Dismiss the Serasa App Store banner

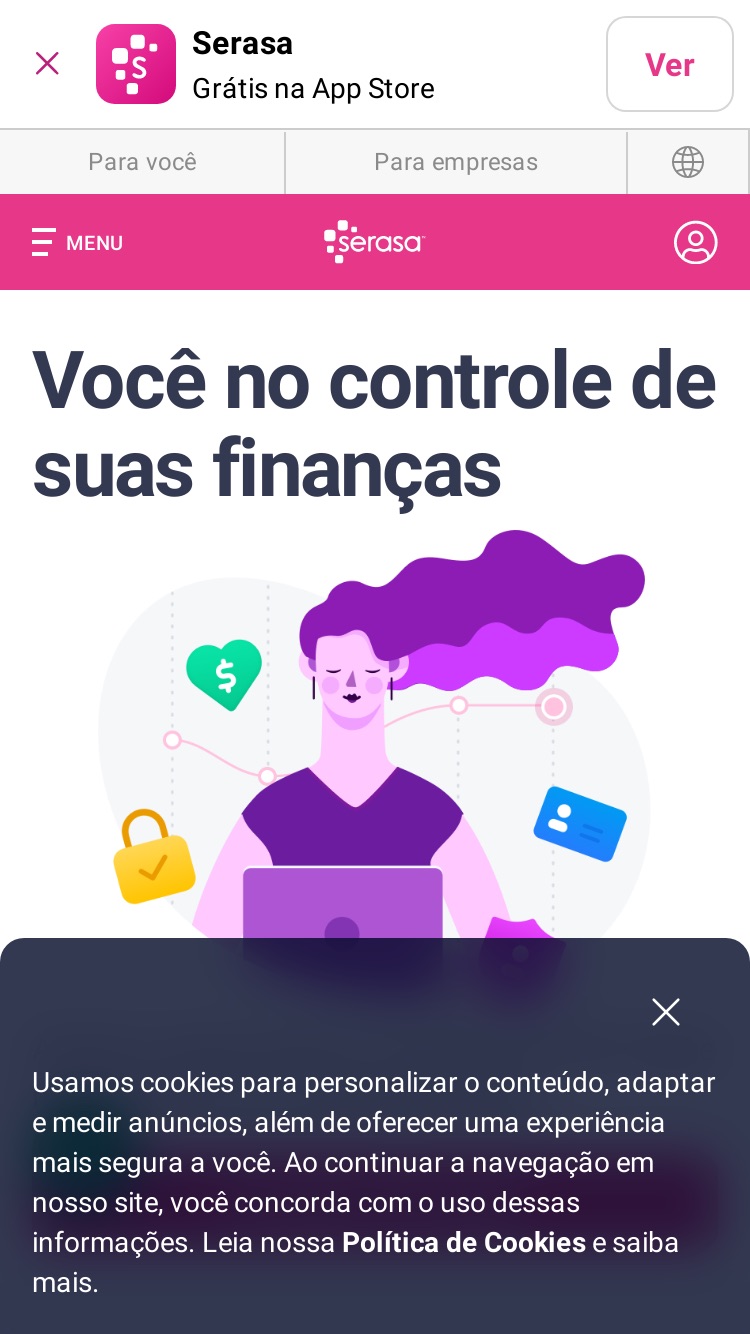47,64
